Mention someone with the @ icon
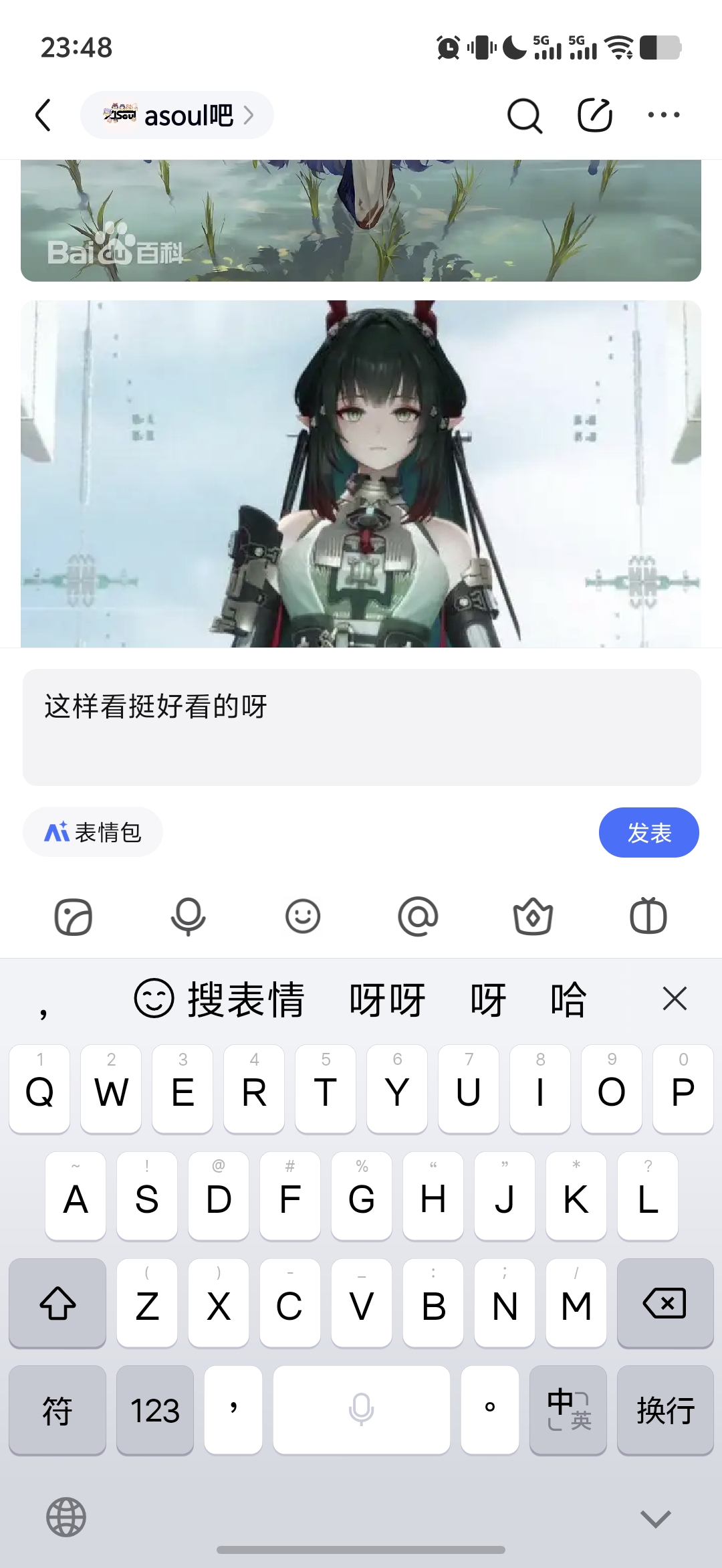Image resolution: width=722 pixels, height=1568 pixels. pos(418,916)
